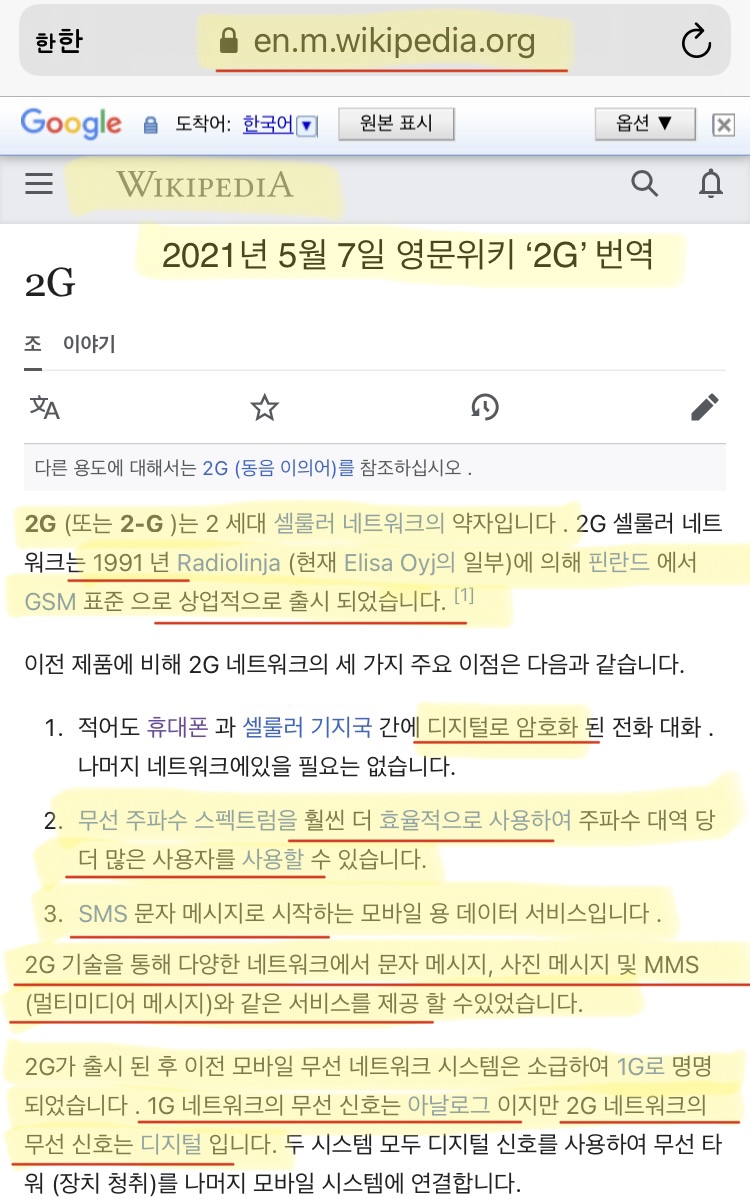
Task: Edit the article with the pencil icon
Action: click(704, 407)
